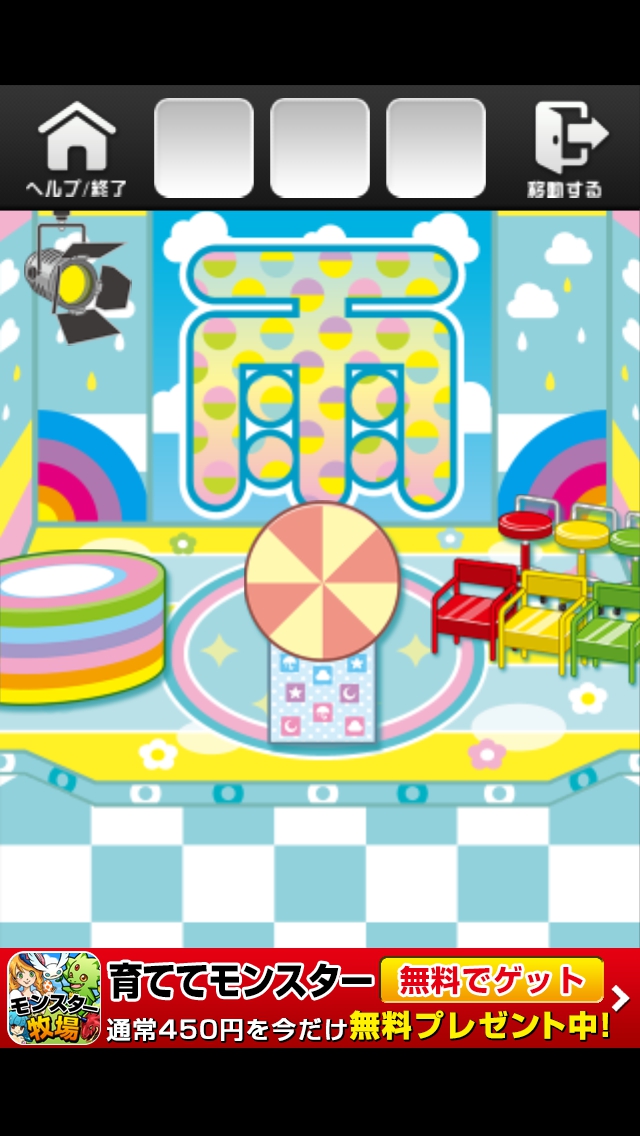Tap the 無料でゲット button in the ad
This screenshot has width=640, height=1136.
point(491,980)
